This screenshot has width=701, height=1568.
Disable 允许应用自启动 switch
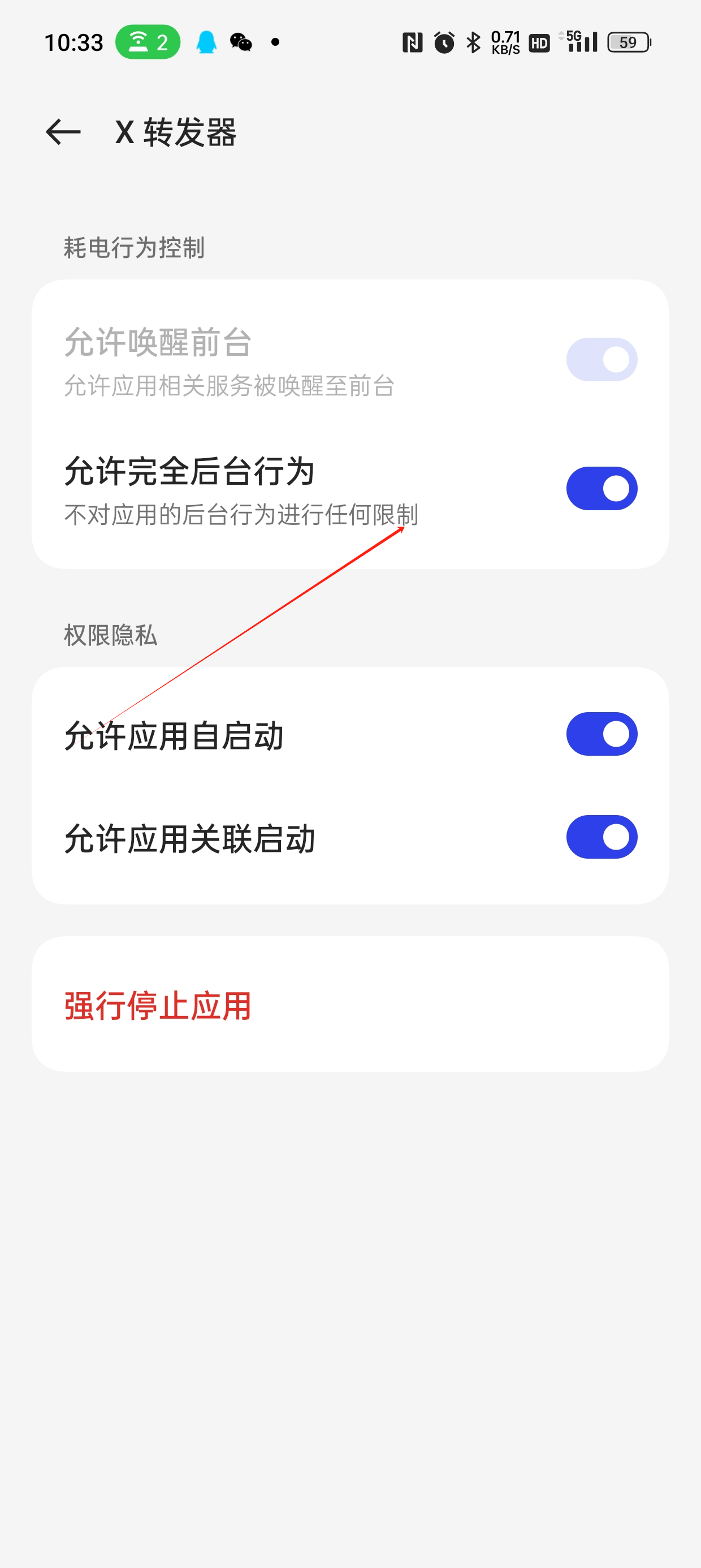601,734
